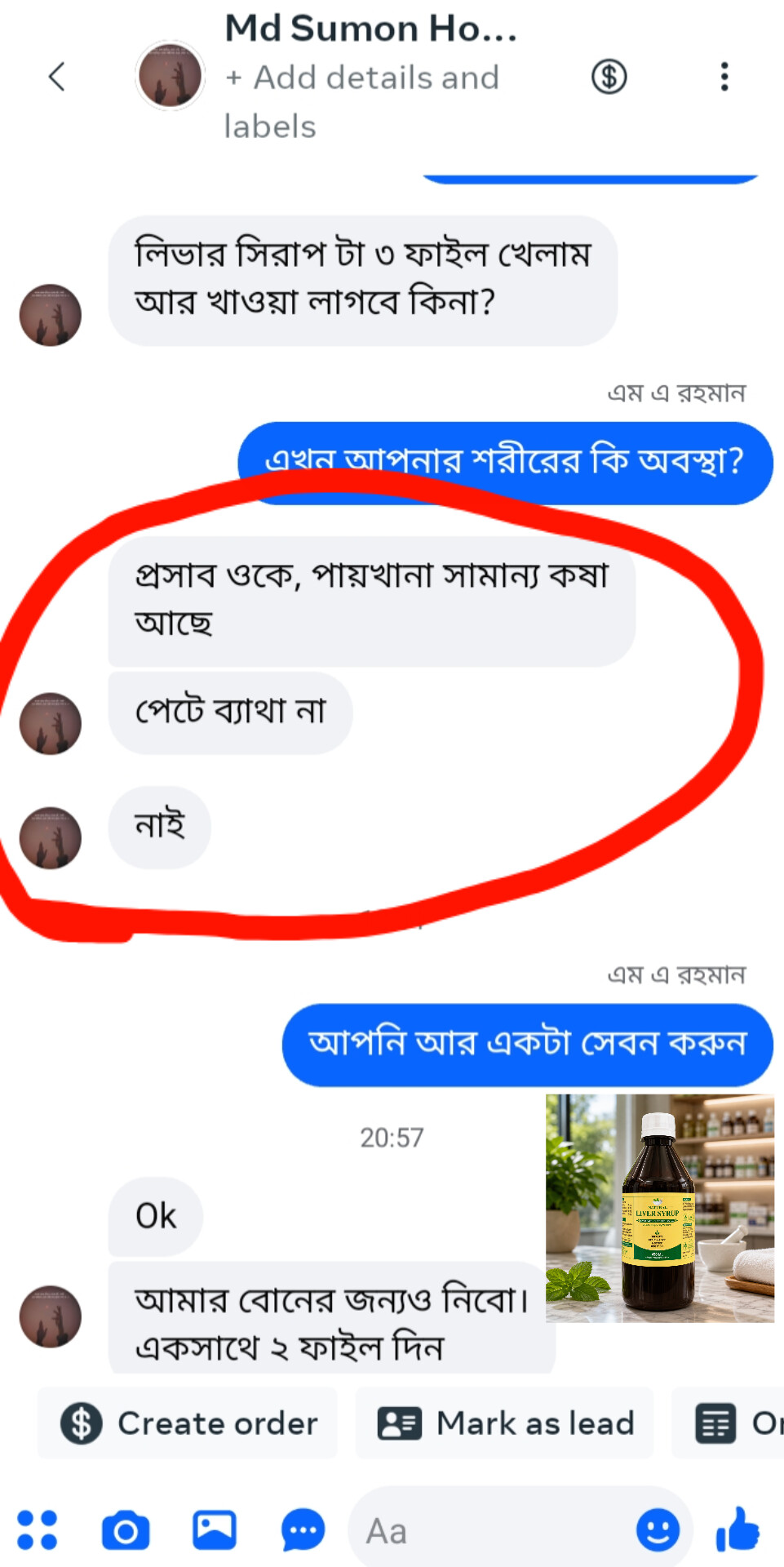Tap the dollar payment icon in header
The width and height of the screenshot is (784, 1567).
(x=609, y=77)
